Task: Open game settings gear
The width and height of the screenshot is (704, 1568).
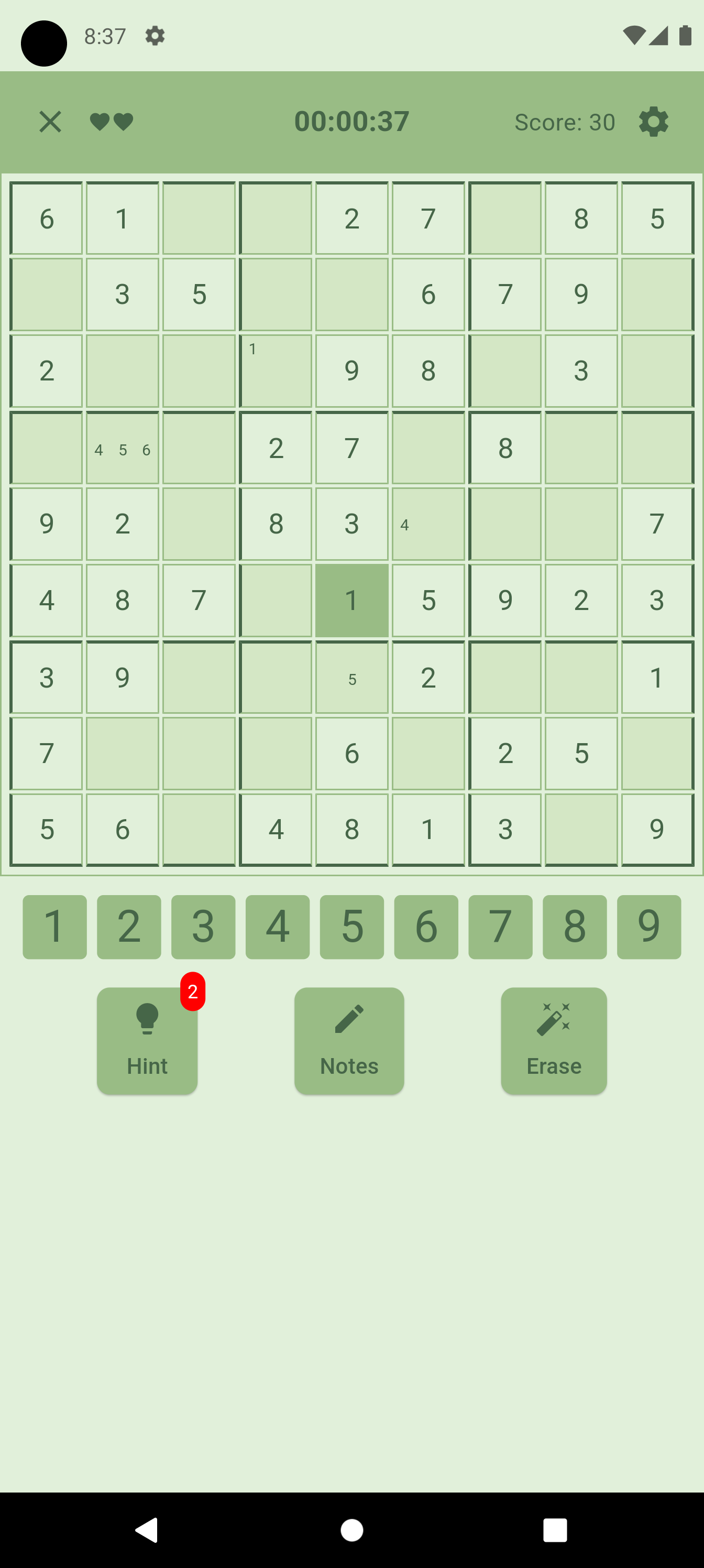Action: click(x=653, y=122)
